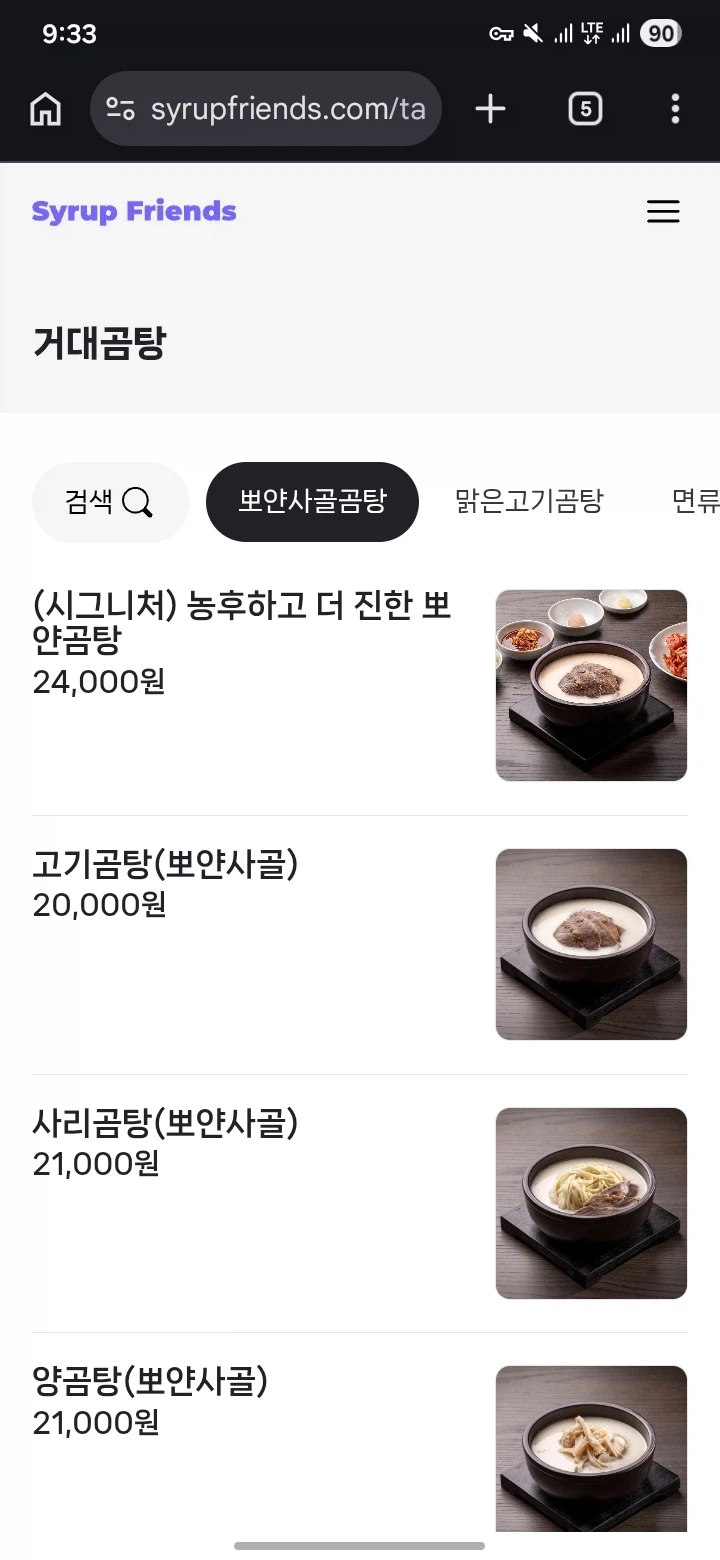Tap the site permissions icon in the address bar

point(119,108)
